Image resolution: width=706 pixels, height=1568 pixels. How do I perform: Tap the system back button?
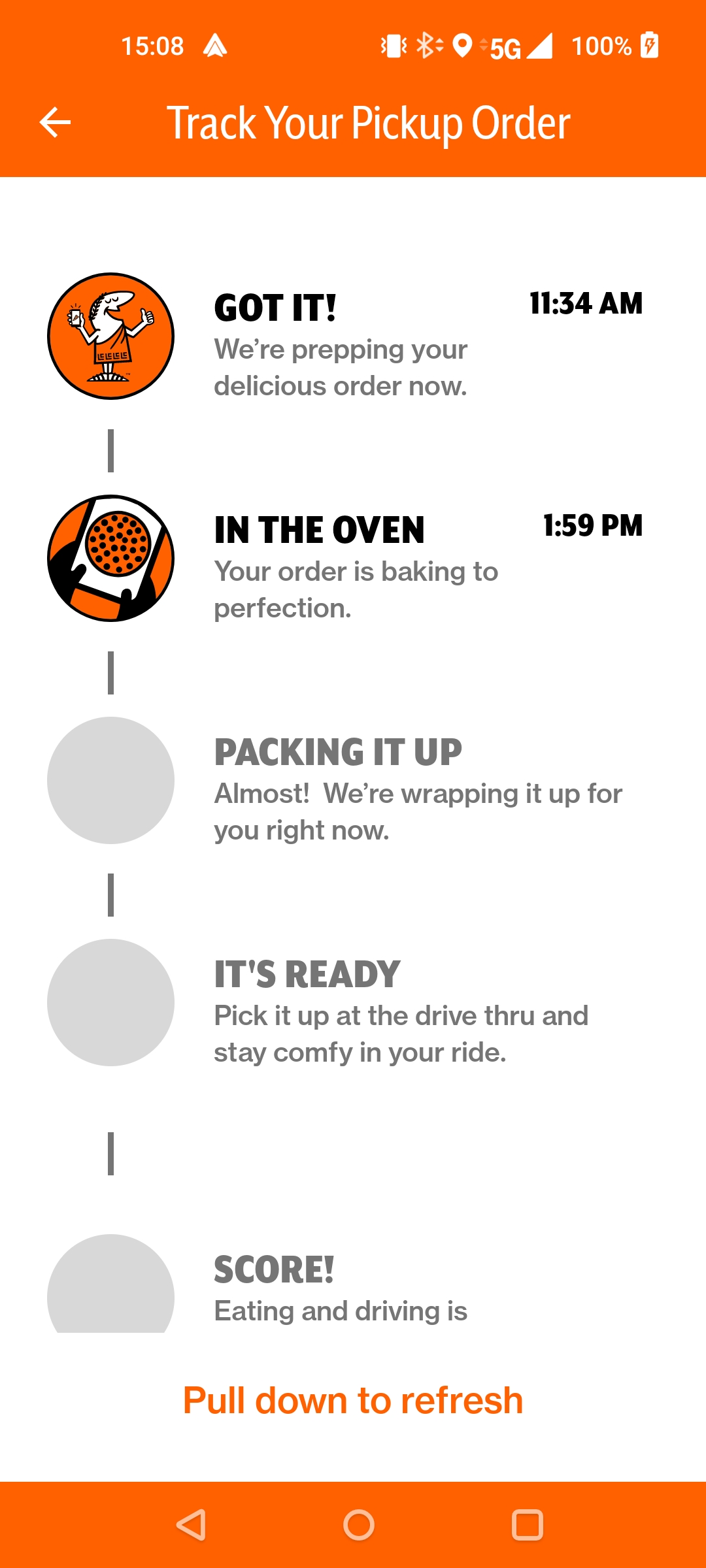tap(192, 1525)
